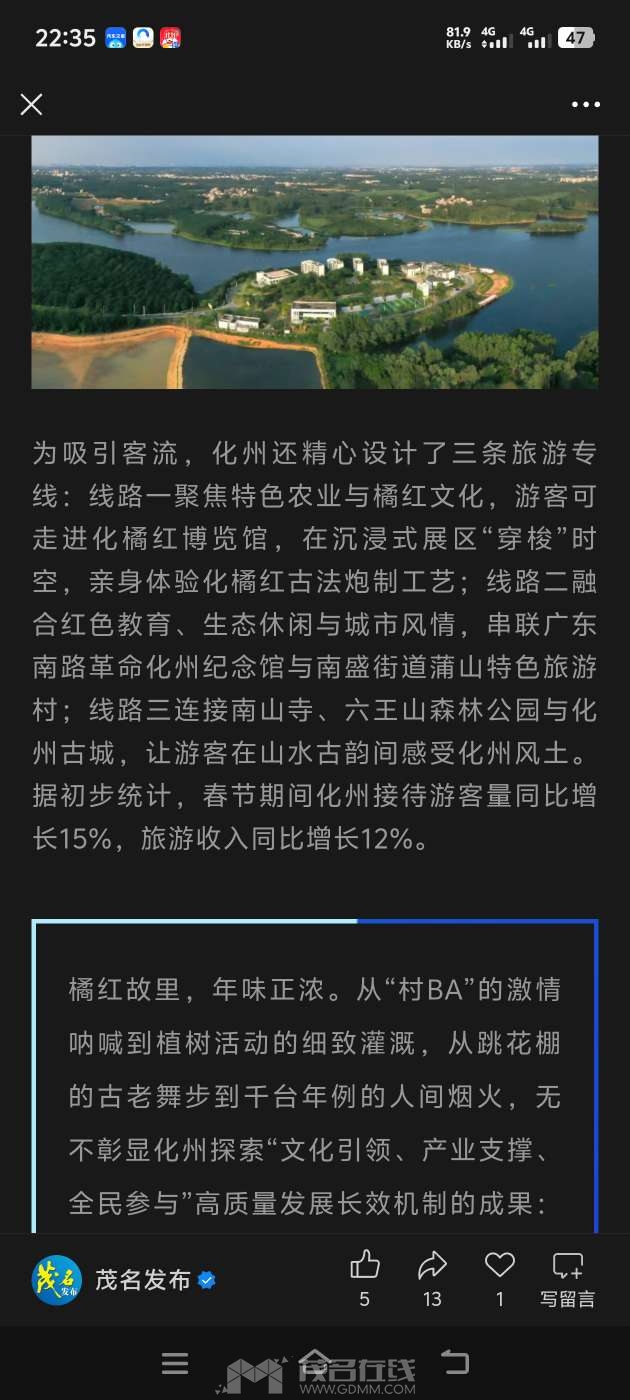
Task: Open the 茂名发布 account profile
Action: click(142, 1280)
